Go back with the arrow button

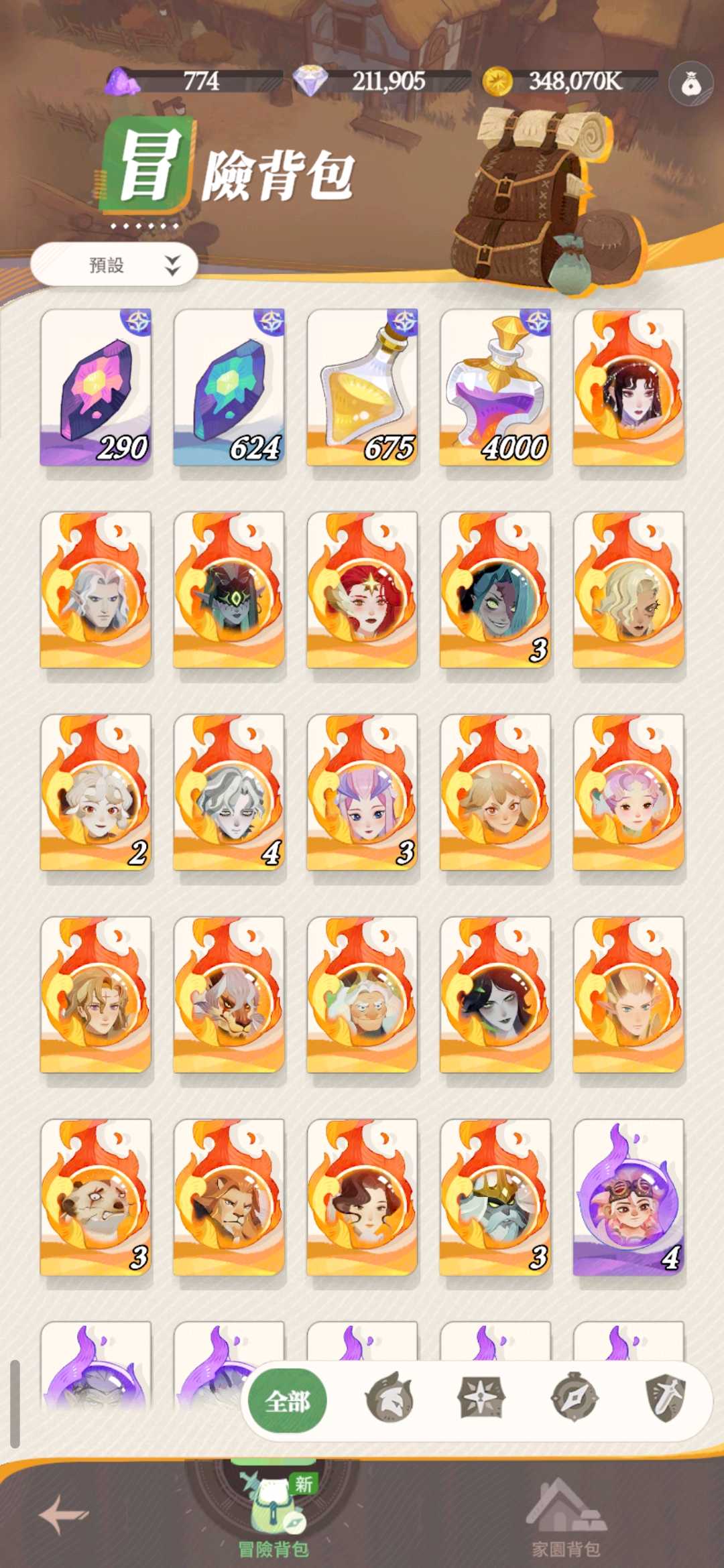tap(64, 1514)
